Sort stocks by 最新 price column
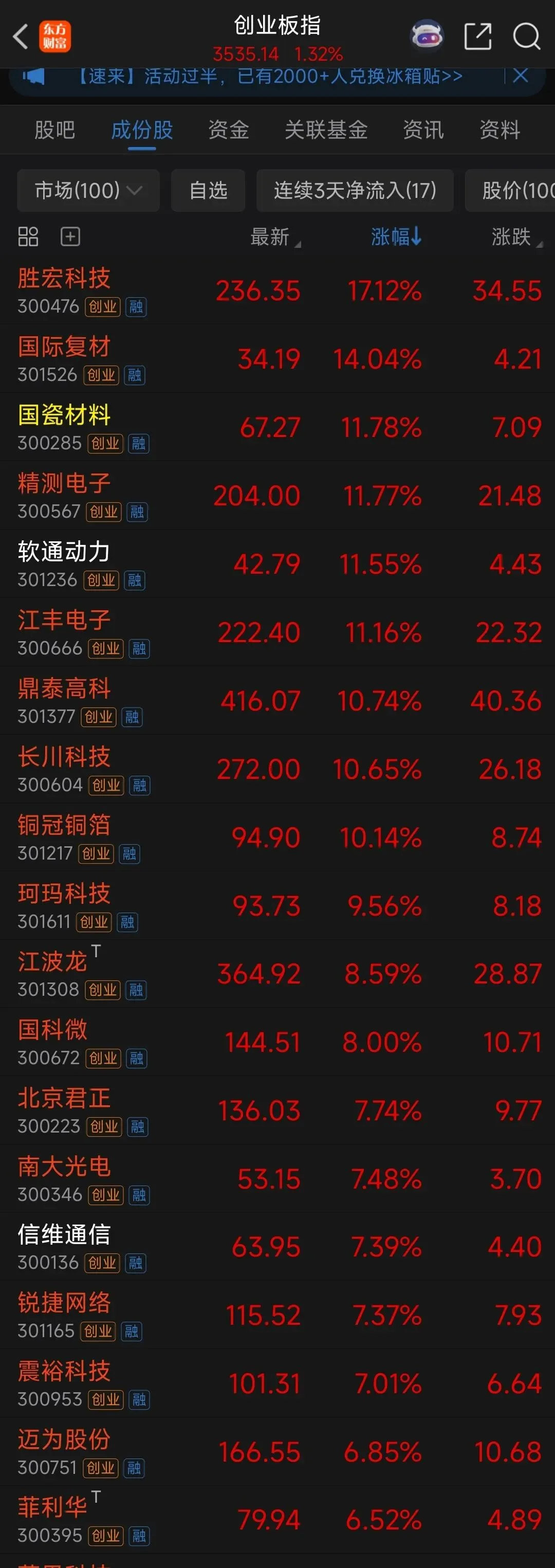This screenshot has width=555, height=1568. [275, 236]
